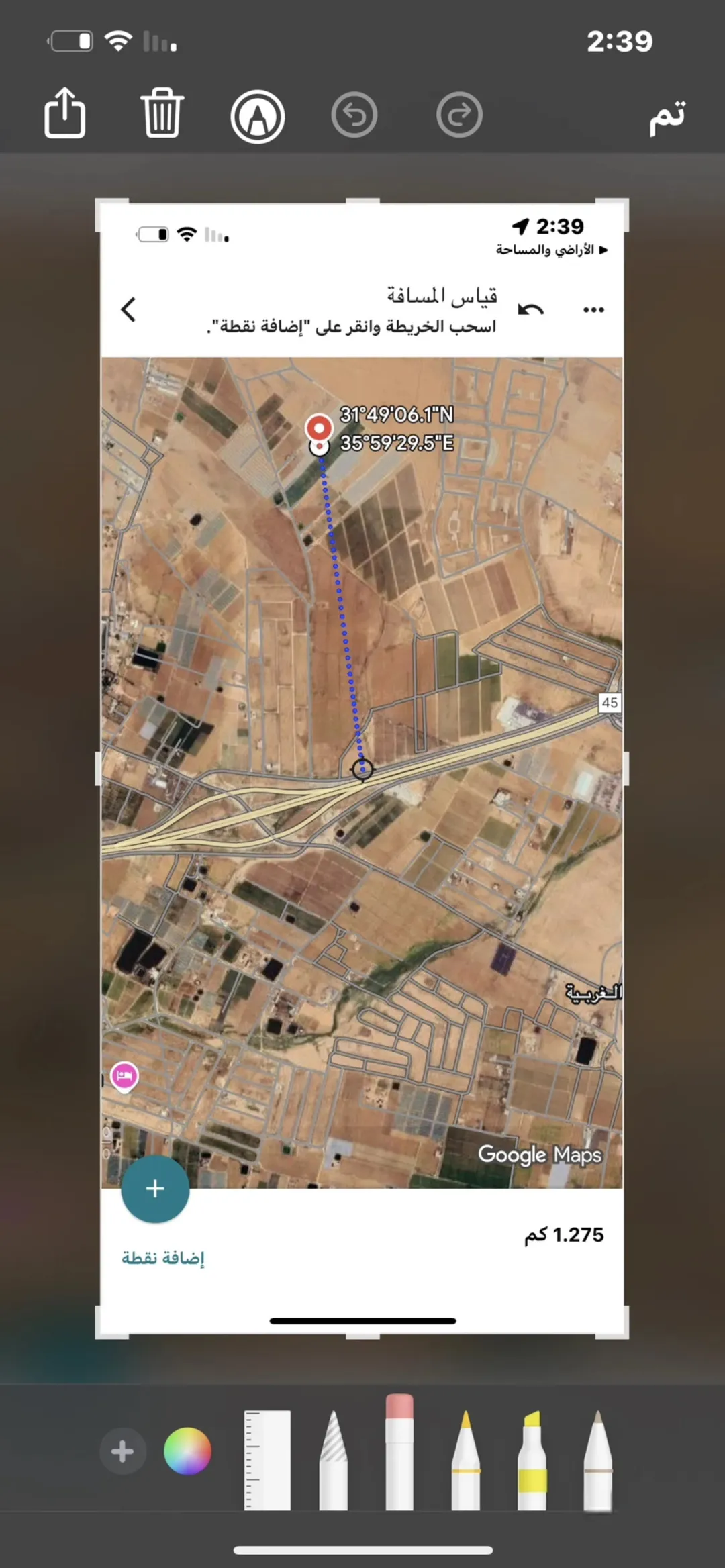The width and height of the screenshot is (725, 1568).
Task: Select the yellow highlighter marker
Action: [532, 1460]
